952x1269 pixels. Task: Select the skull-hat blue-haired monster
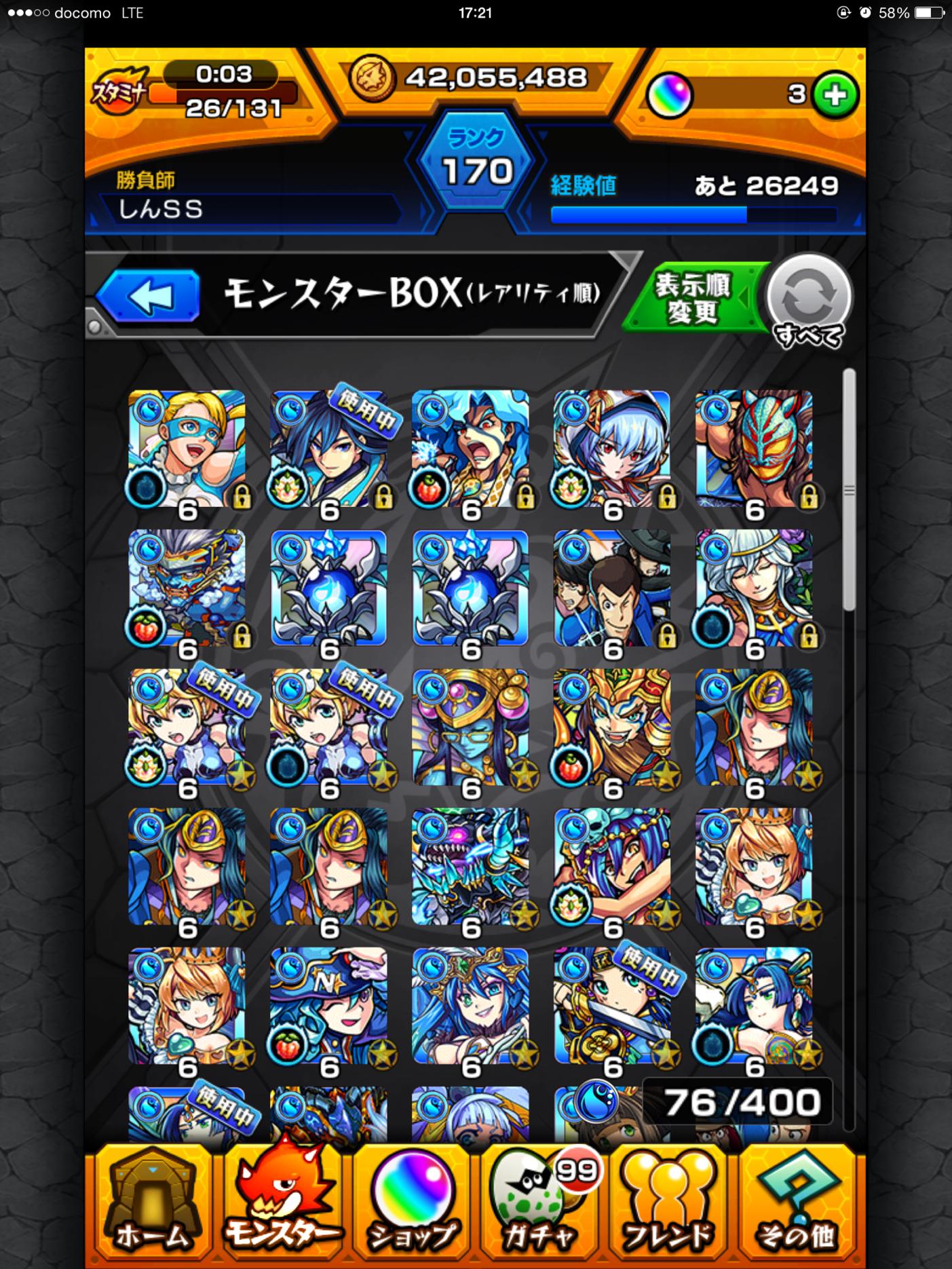[612, 867]
